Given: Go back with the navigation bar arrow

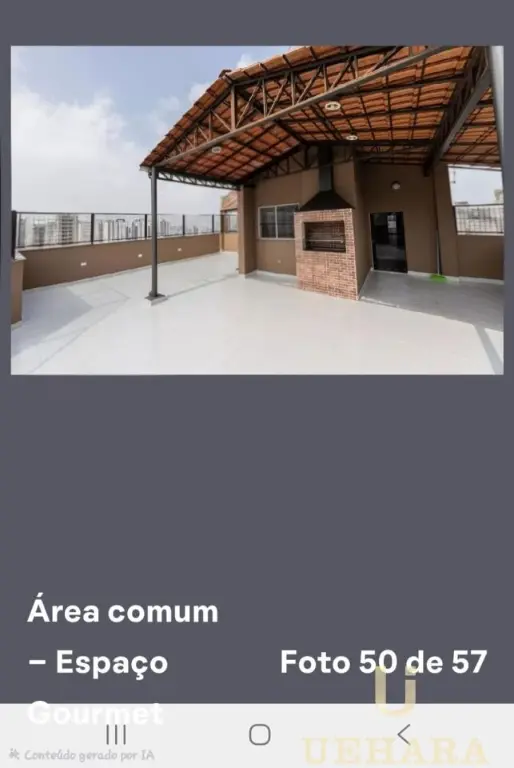Looking at the screenshot, I should coord(404,735).
